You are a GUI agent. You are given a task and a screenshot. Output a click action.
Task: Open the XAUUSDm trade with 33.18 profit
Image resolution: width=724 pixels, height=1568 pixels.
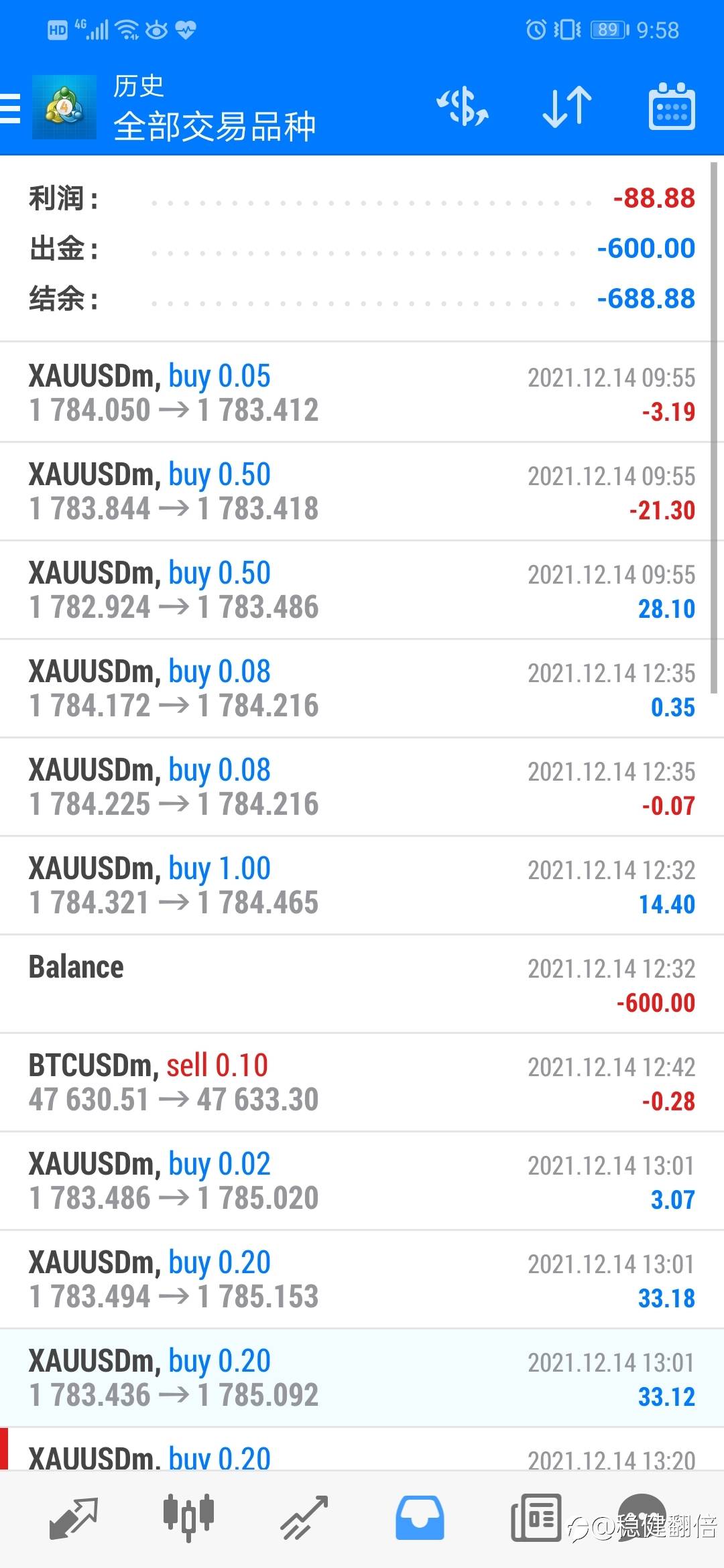pyautogui.click(x=362, y=1279)
